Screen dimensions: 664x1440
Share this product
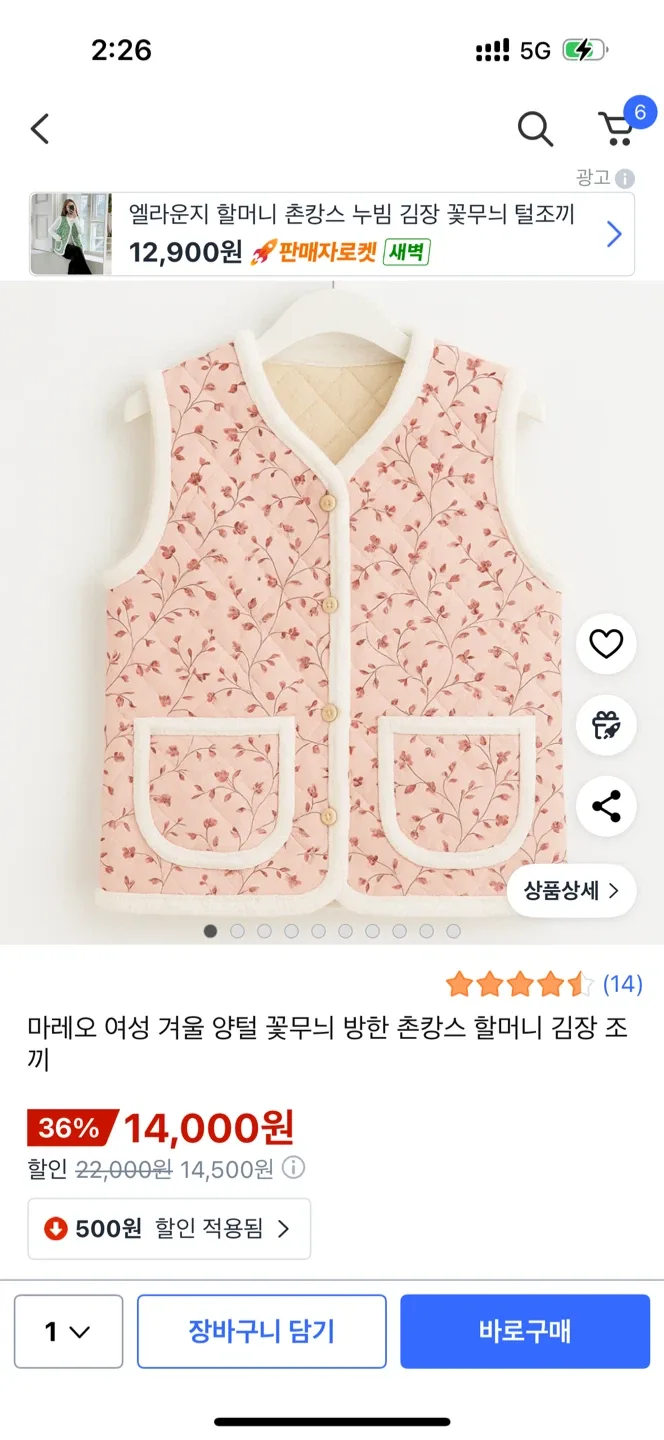(x=606, y=806)
